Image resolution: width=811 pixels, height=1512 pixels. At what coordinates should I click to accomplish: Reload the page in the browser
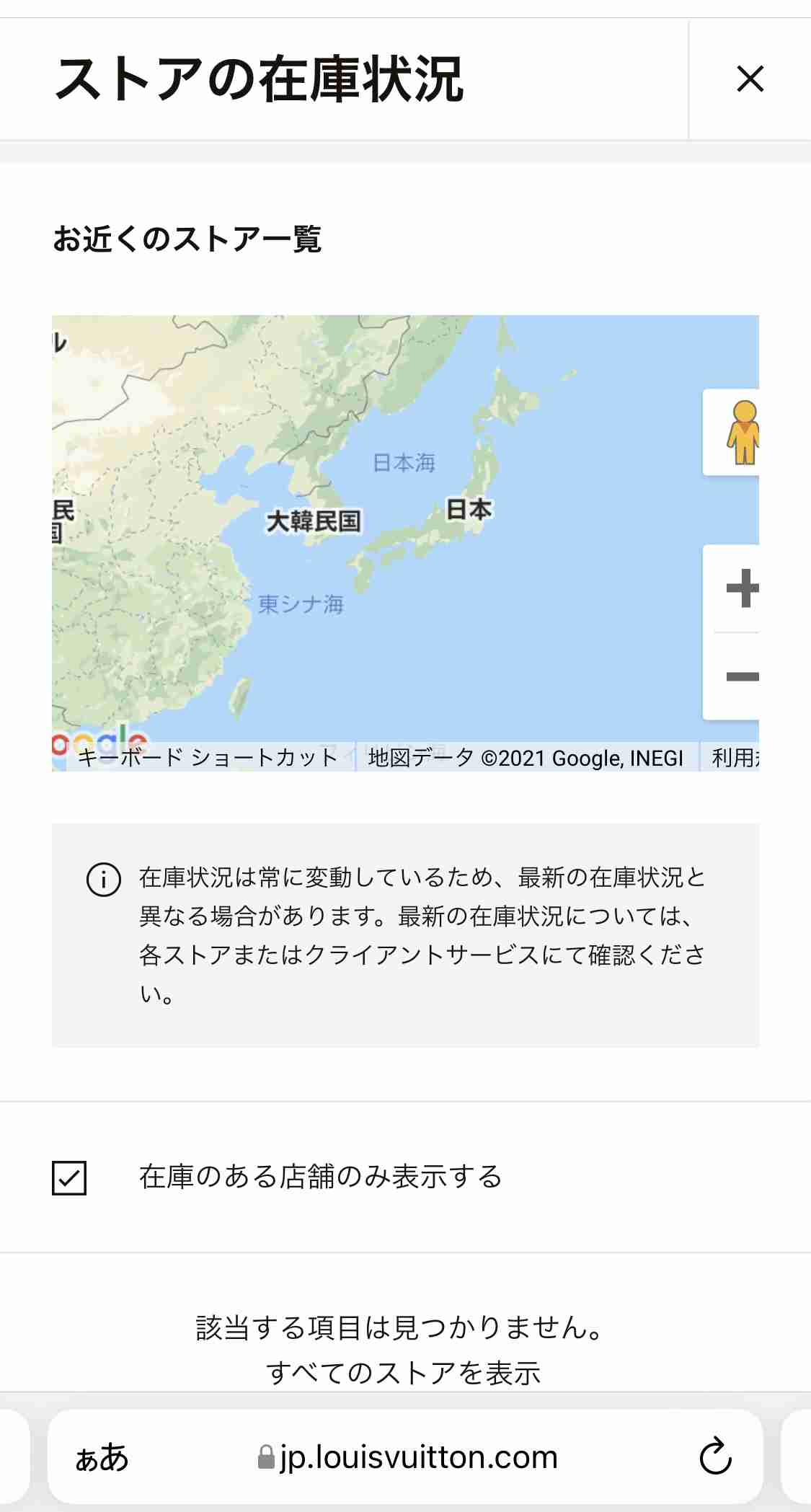(715, 1457)
